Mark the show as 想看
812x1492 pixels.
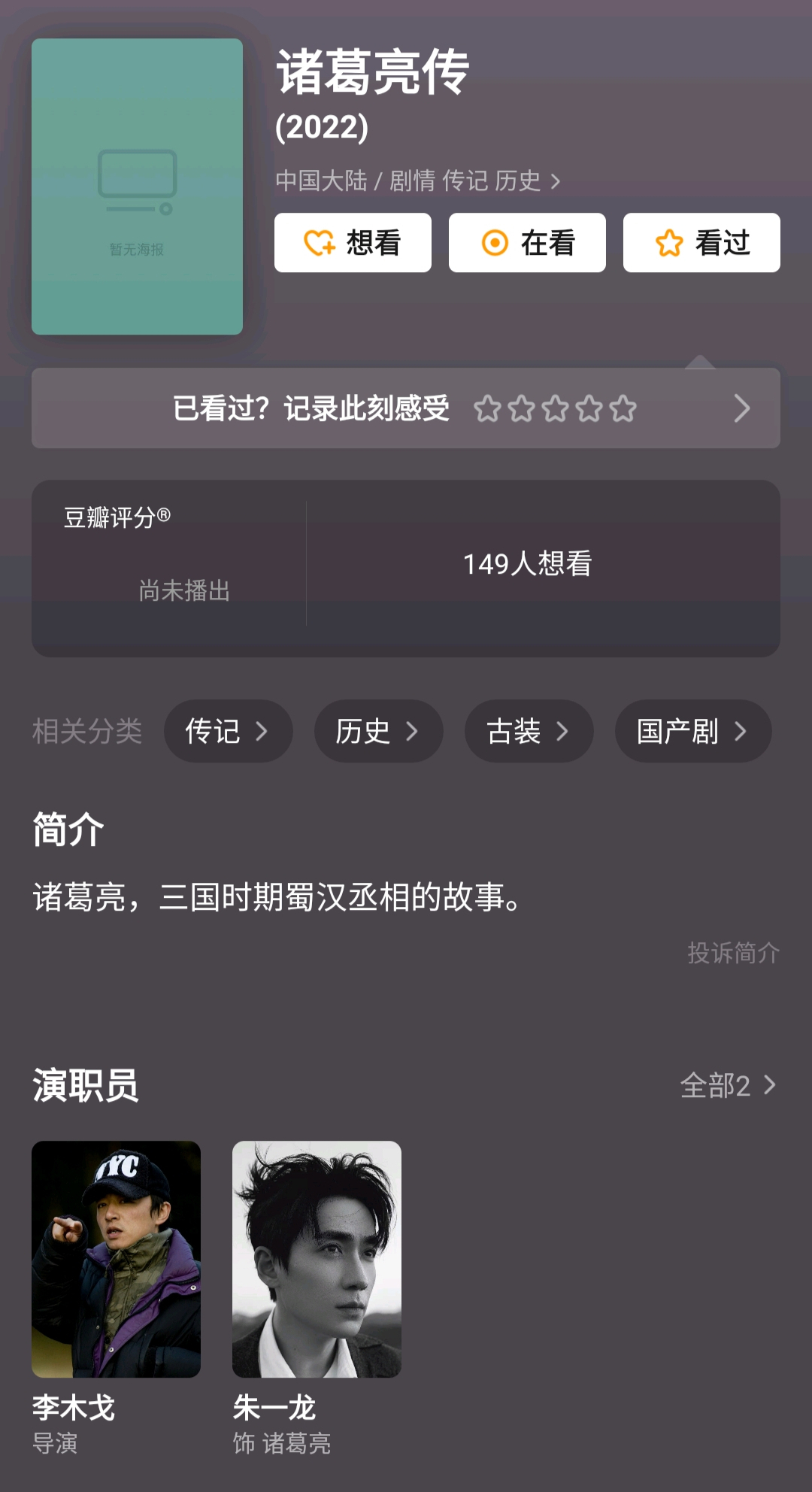352,242
